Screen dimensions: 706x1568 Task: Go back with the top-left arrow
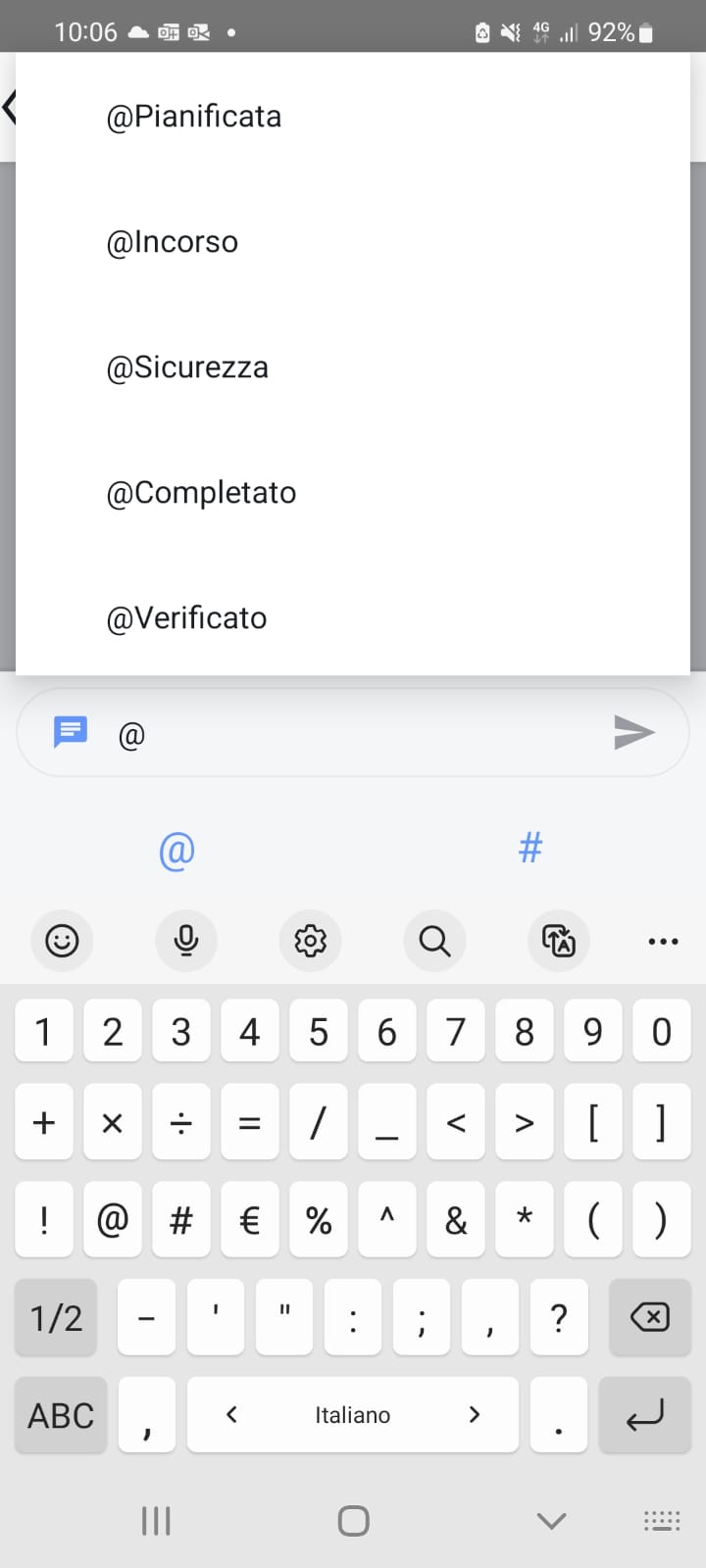coord(10,106)
